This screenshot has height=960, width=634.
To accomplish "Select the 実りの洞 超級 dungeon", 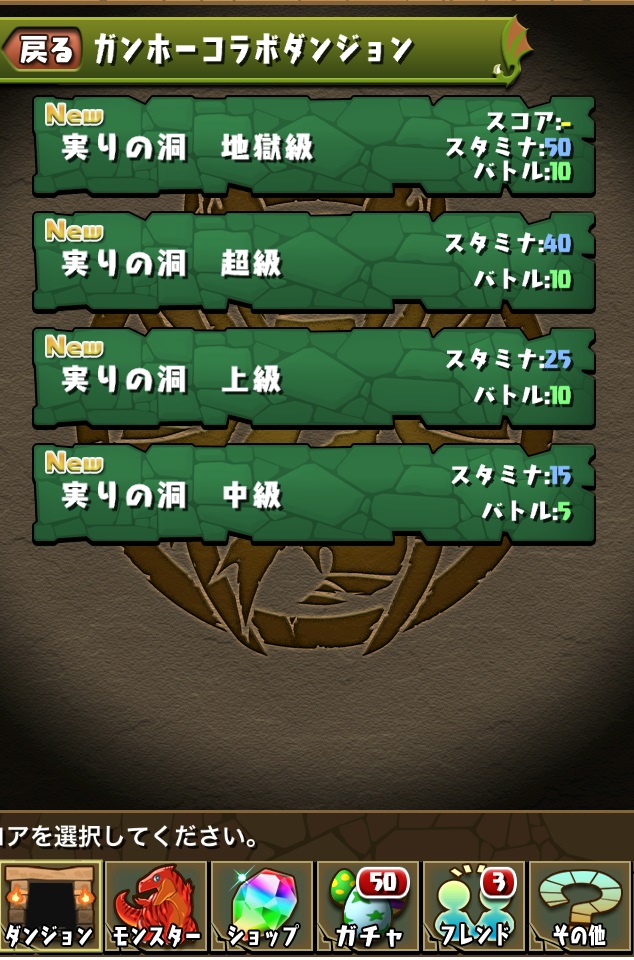I will tap(313, 262).
